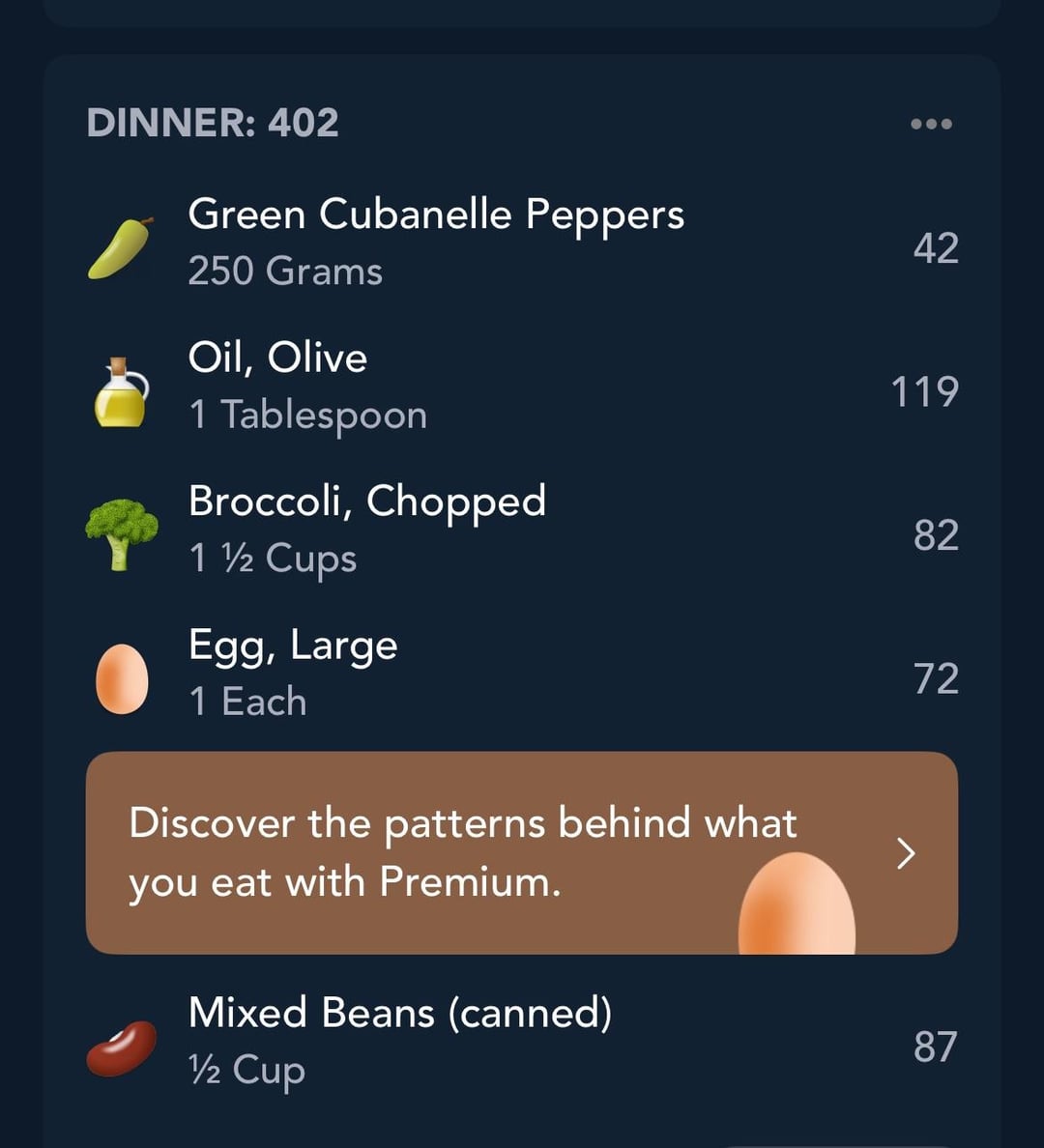View the Egg, Large entry details
This screenshot has height=1148, width=1044.
coord(293,673)
